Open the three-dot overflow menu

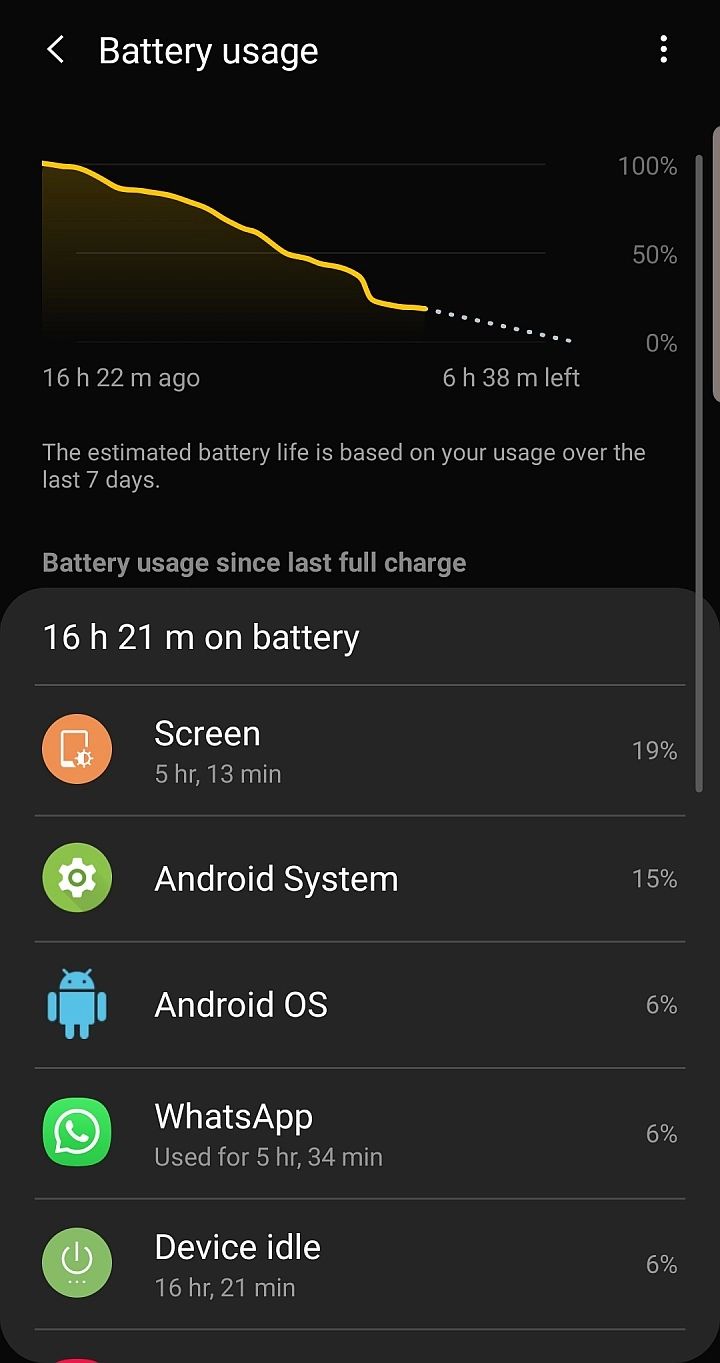point(663,50)
